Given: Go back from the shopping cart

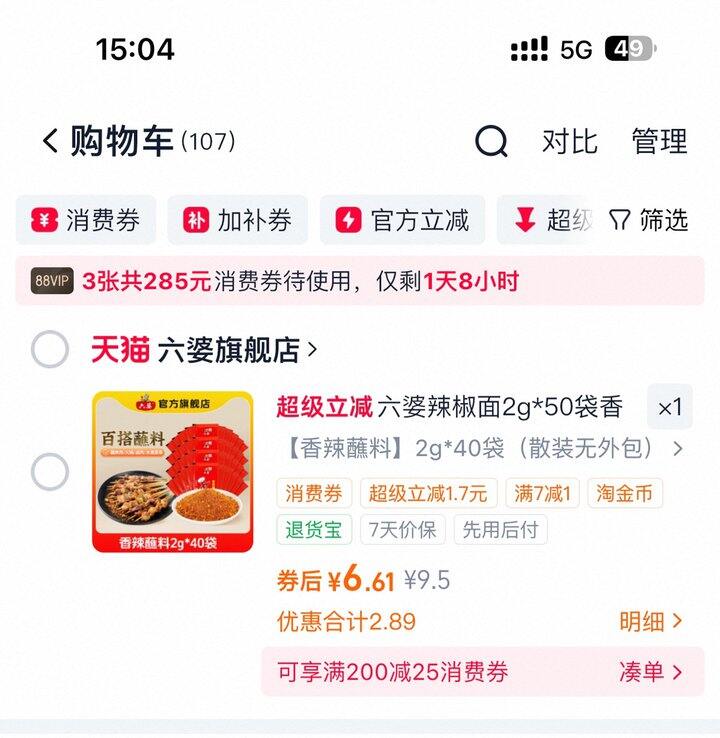Looking at the screenshot, I should point(50,142).
